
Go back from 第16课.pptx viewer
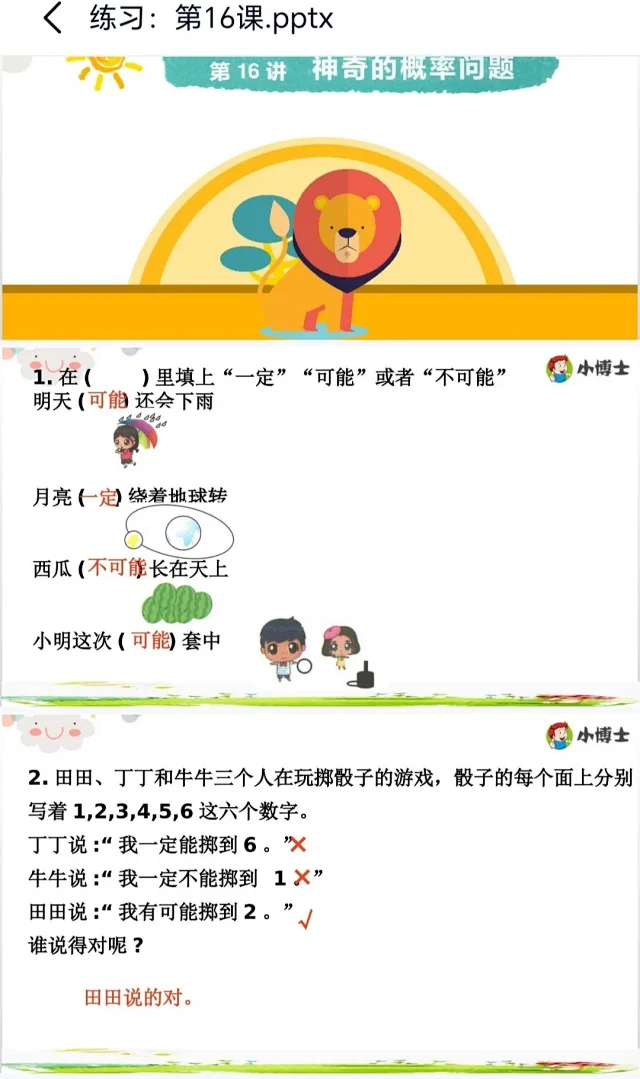pyautogui.click(x=52, y=18)
